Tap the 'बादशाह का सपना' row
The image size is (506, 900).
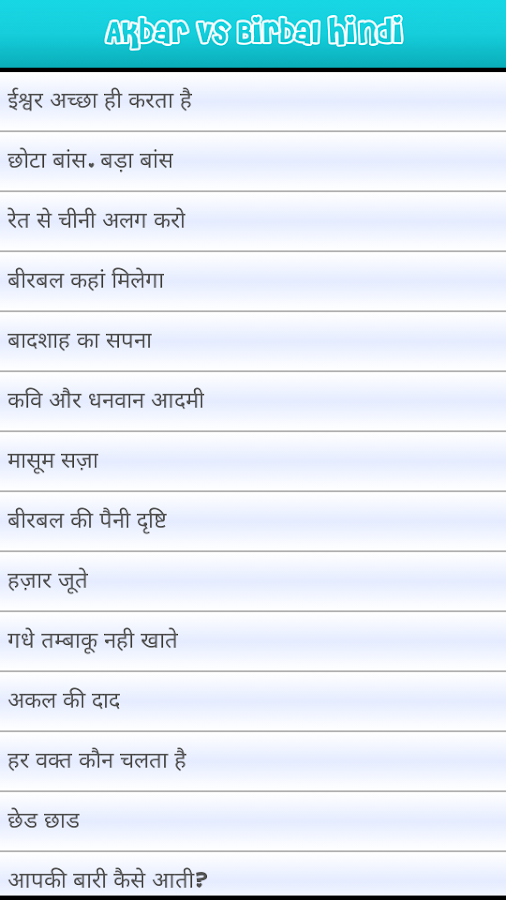pyautogui.click(x=253, y=342)
